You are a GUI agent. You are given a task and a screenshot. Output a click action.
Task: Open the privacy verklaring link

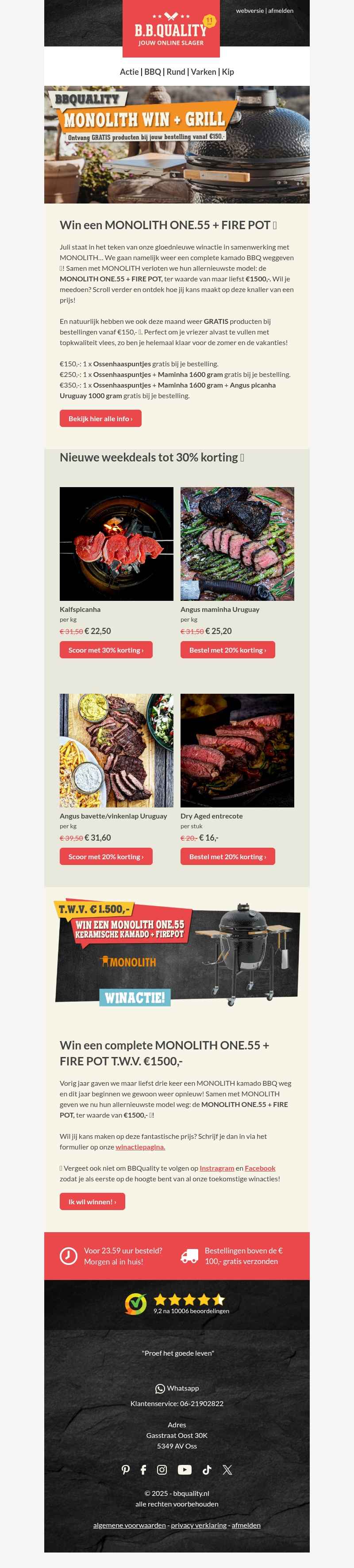pos(199,1525)
